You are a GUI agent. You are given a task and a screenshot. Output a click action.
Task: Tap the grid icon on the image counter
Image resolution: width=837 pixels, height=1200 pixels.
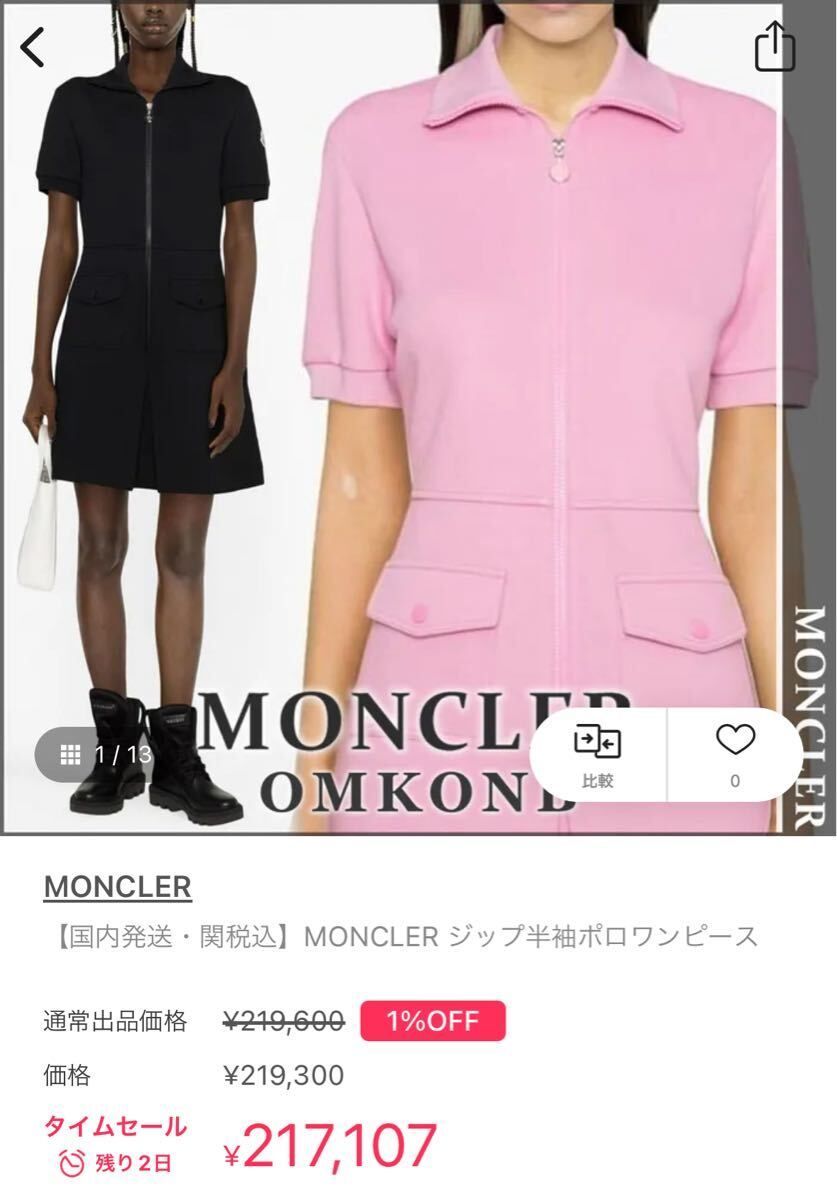(x=68, y=756)
